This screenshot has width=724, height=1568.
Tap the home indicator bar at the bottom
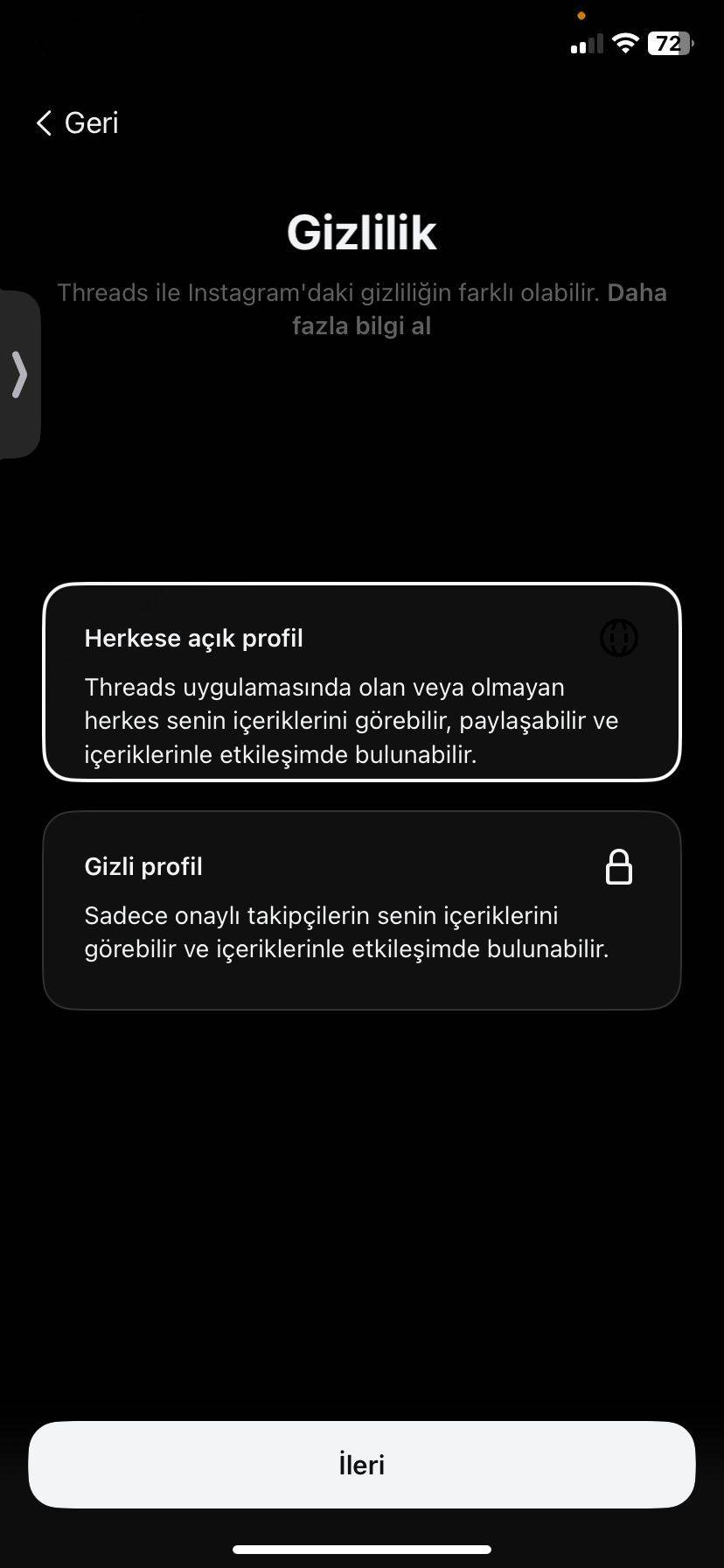pos(362,1550)
